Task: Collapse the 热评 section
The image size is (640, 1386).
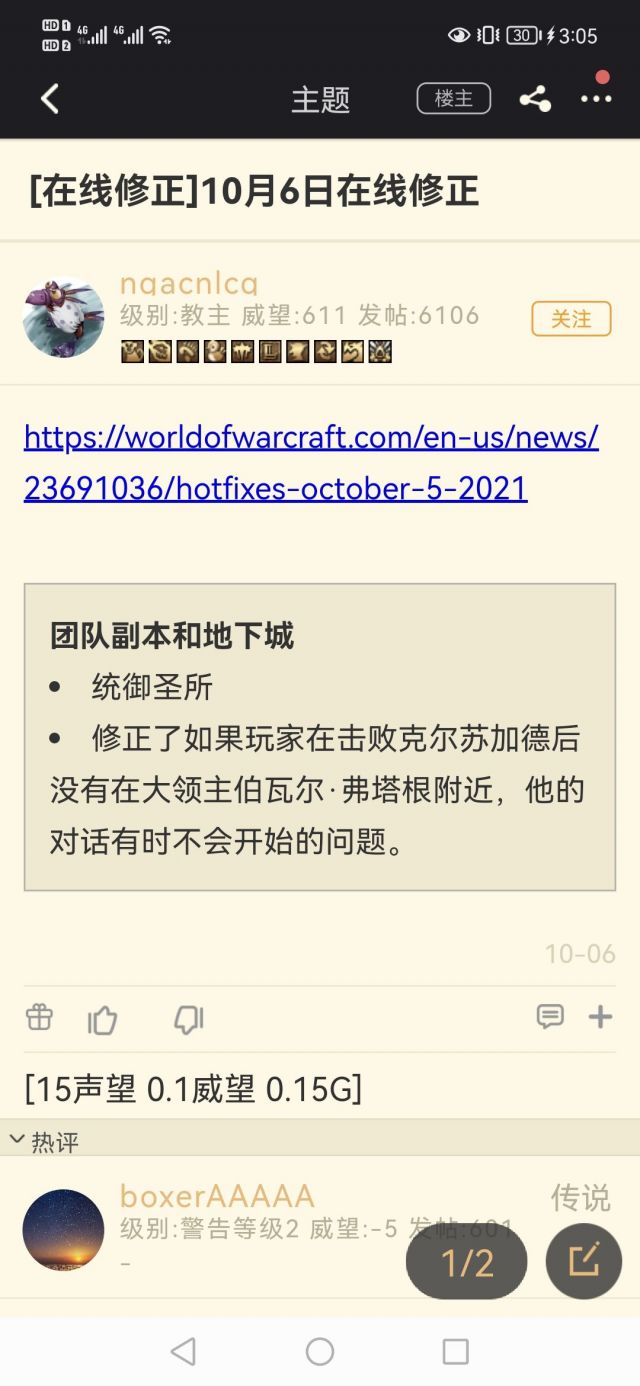Action: pos(43,1141)
